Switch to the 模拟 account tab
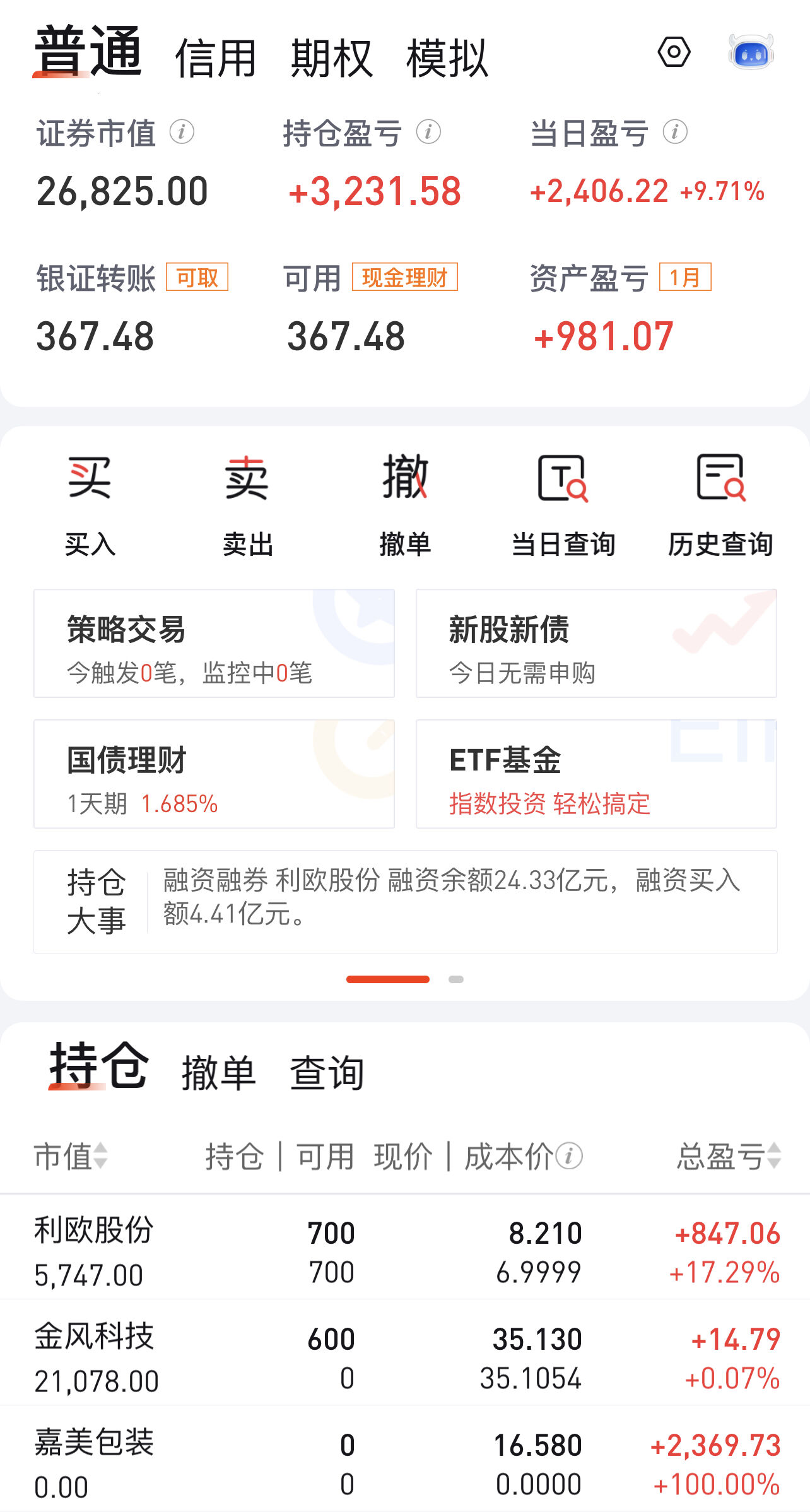This screenshot has width=810, height=1512. pos(447,58)
